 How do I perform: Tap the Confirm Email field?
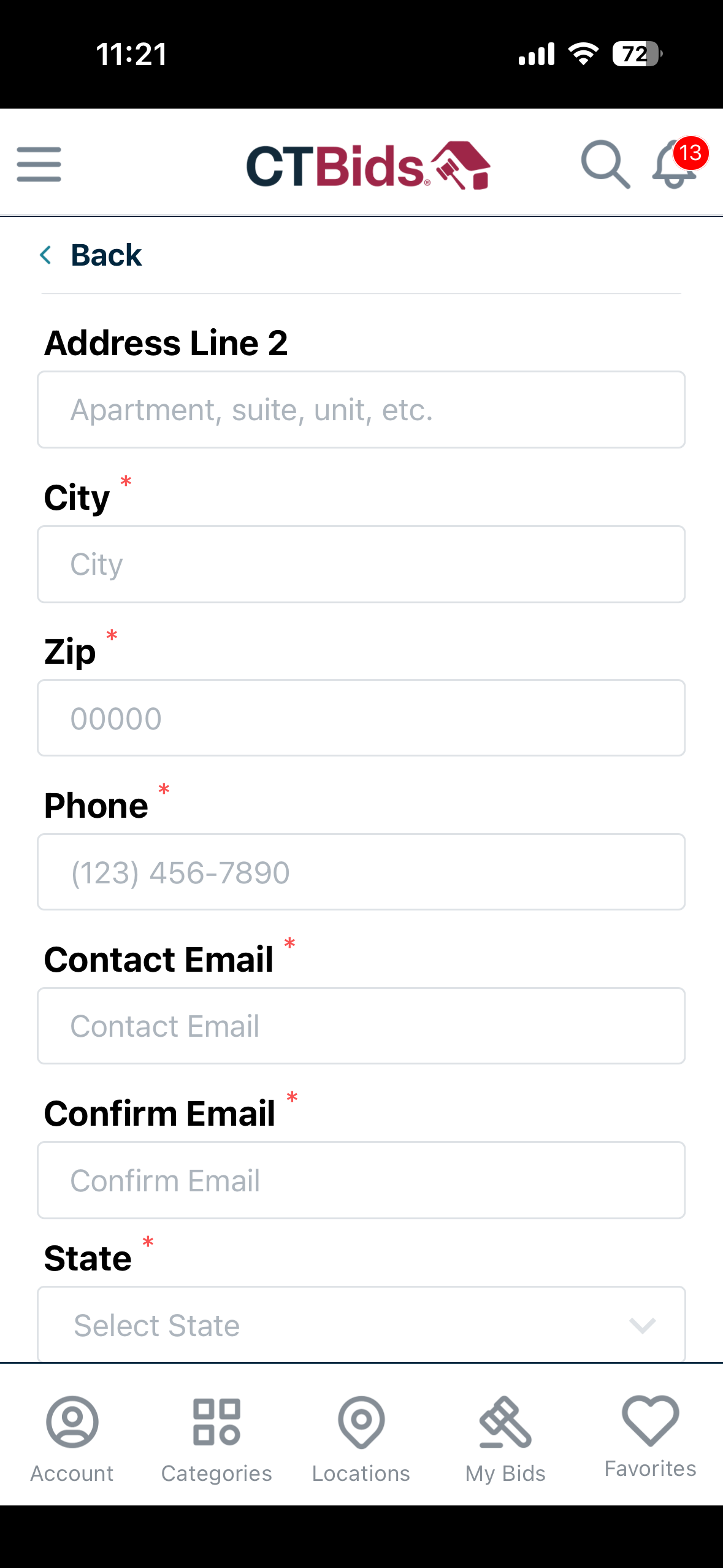tap(361, 1180)
